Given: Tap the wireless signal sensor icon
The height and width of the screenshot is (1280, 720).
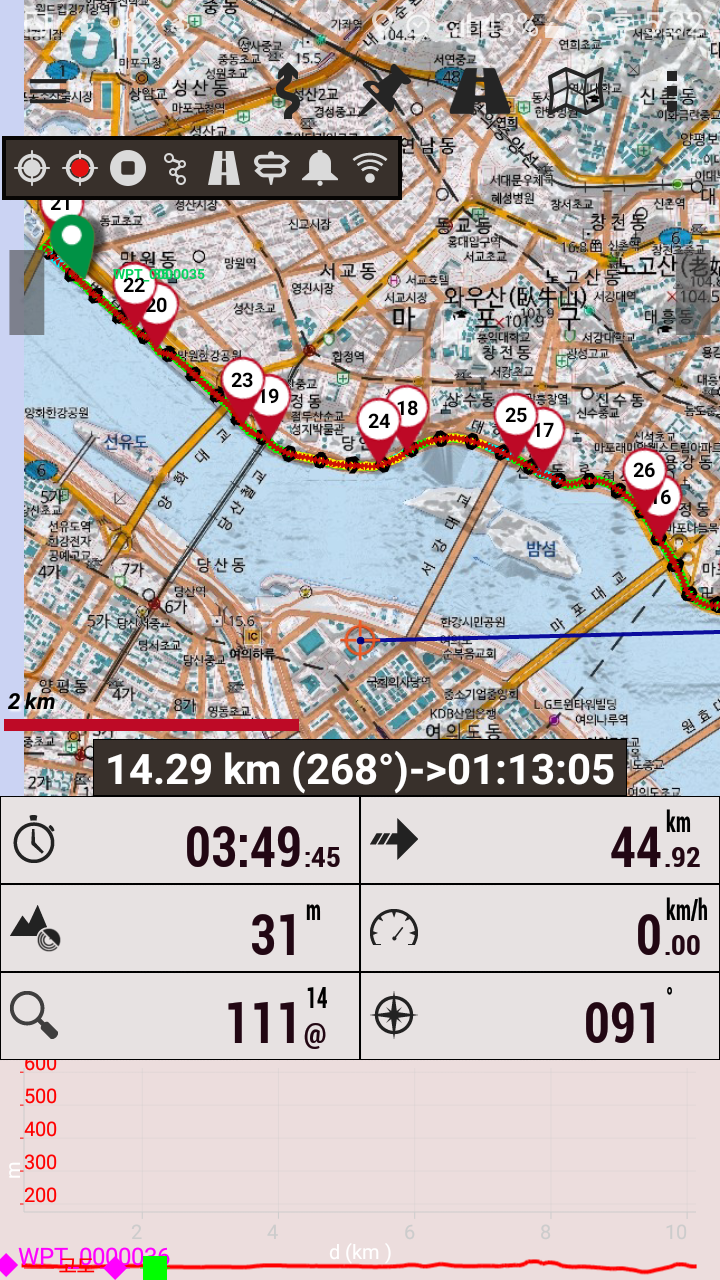Looking at the screenshot, I should 370,168.
